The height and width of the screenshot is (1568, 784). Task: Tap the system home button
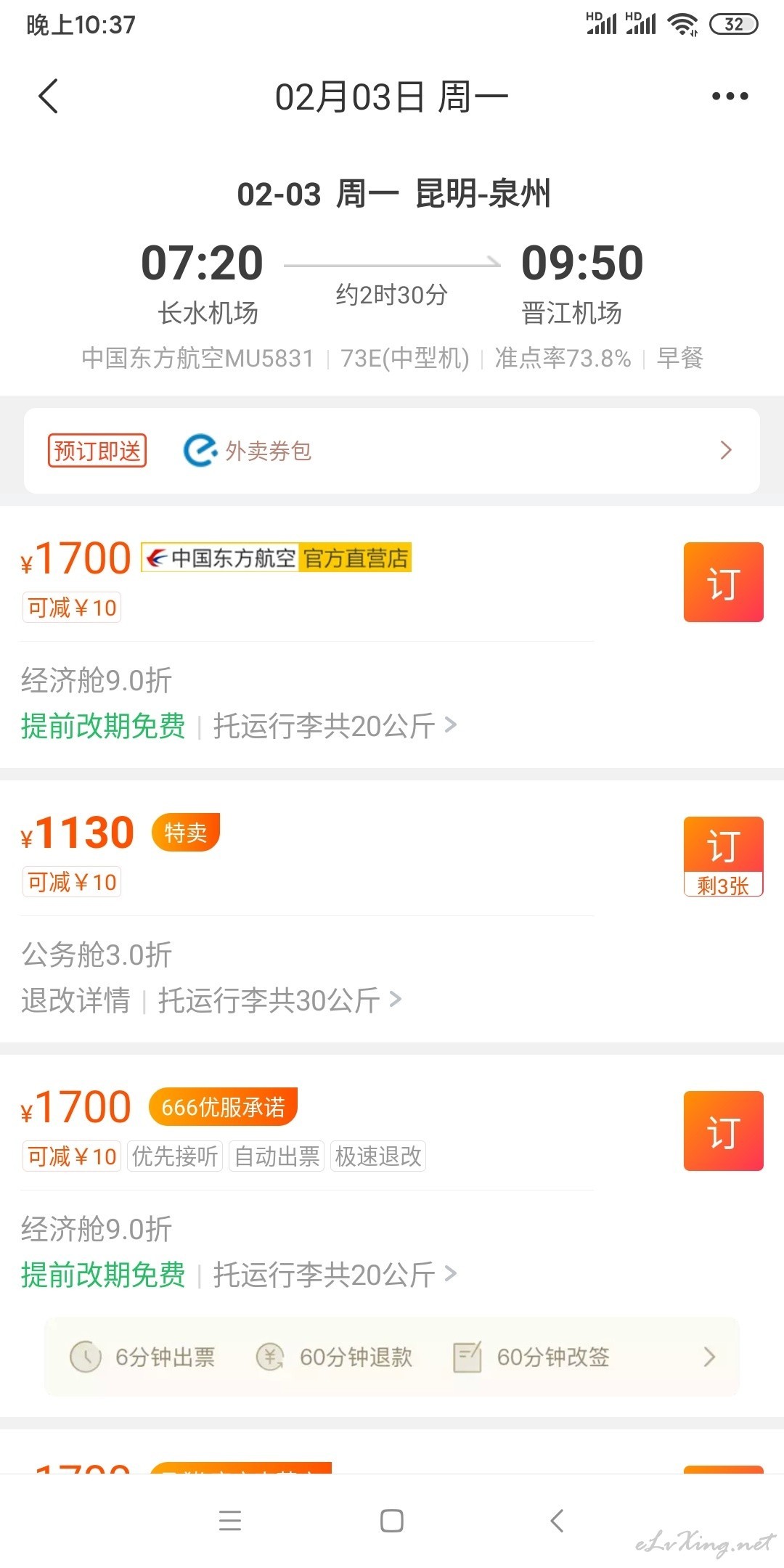(392, 1521)
